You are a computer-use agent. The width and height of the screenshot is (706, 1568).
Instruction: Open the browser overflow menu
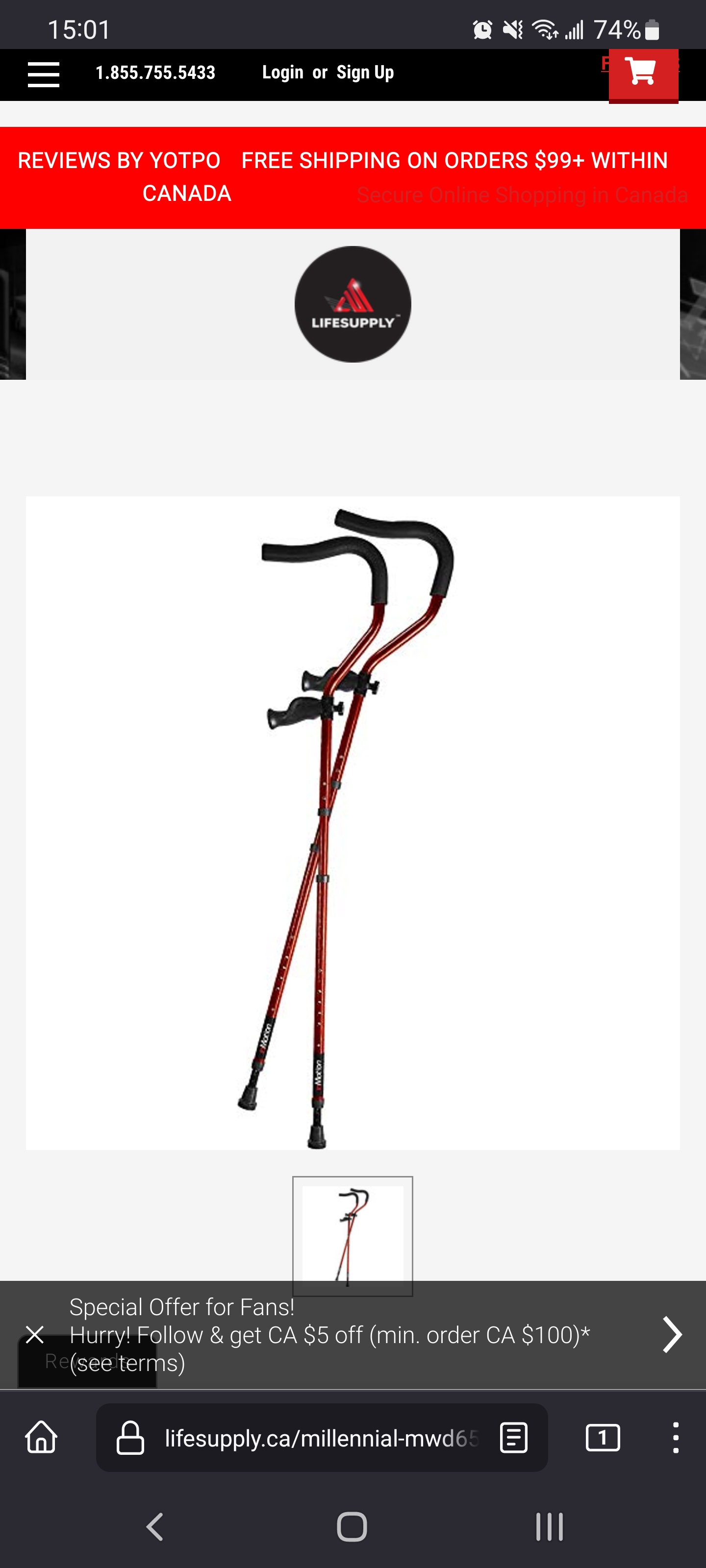coord(675,1438)
